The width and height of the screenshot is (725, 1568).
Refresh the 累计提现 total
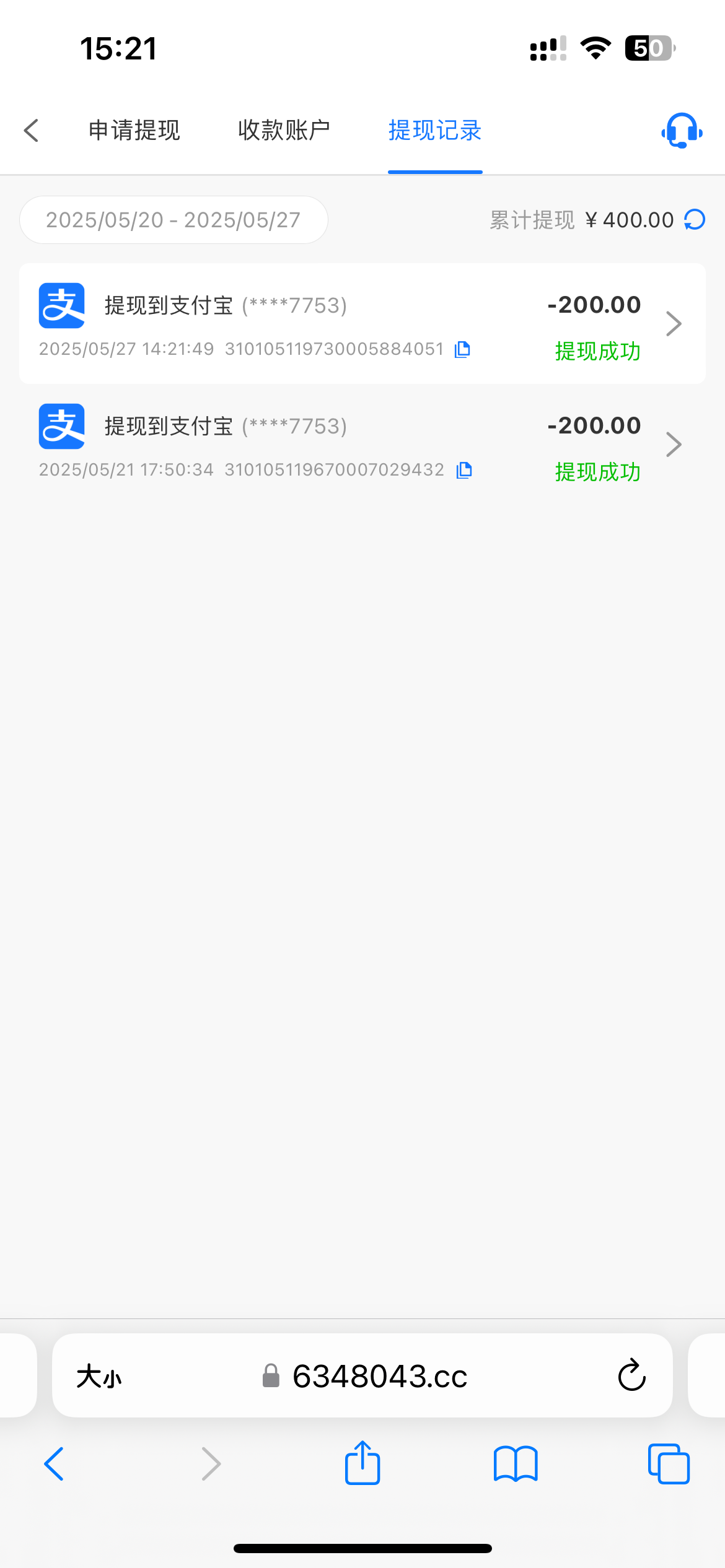tap(695, 220)
